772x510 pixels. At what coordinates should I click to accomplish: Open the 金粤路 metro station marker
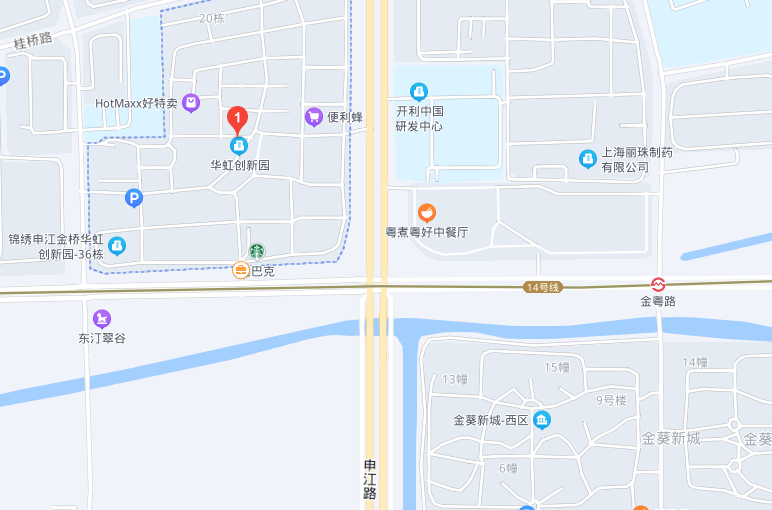pyautogui.click(x=658, y=284)
